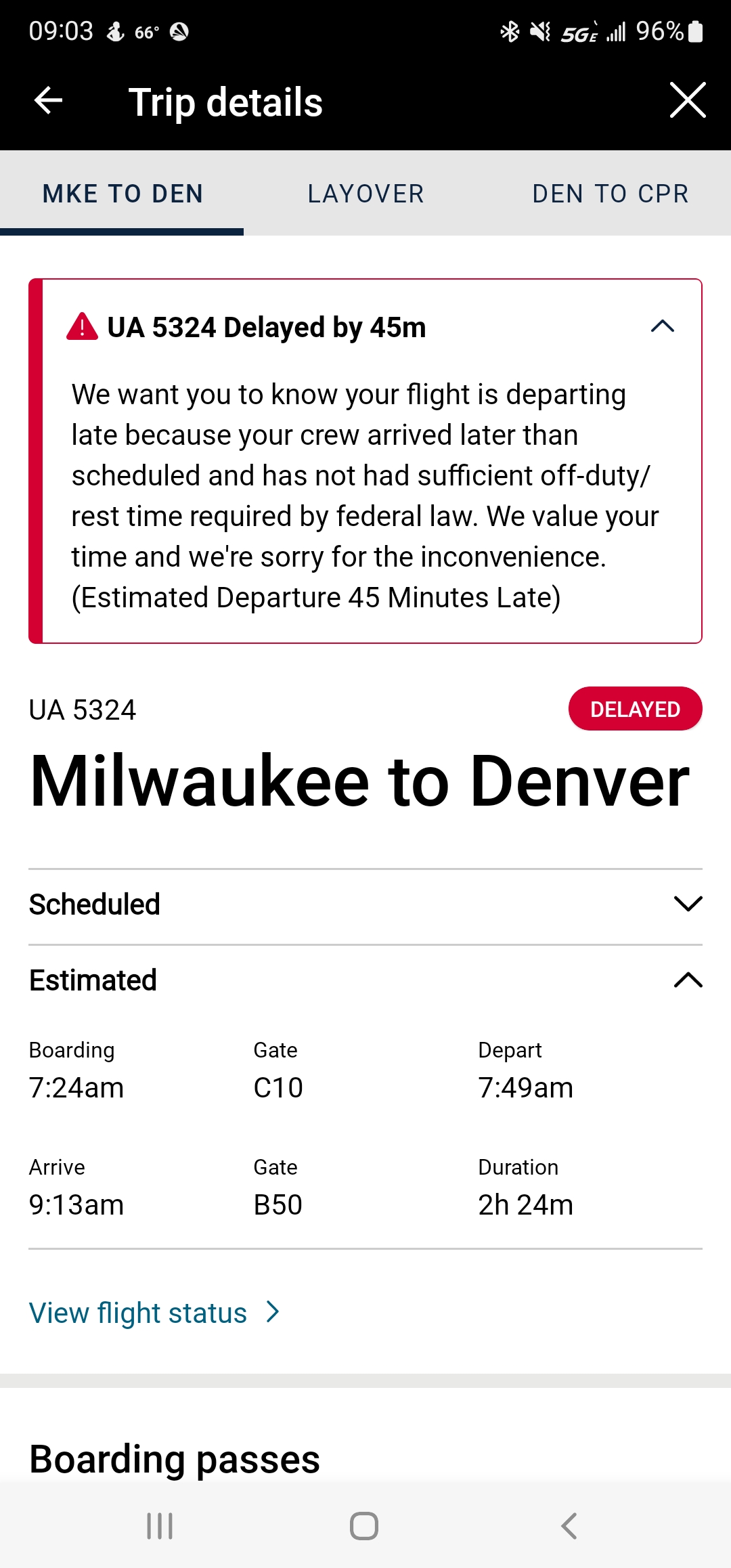Collapse the Estimated times section
Screen dimensions: 731x1568
click(x=688, y=980)
